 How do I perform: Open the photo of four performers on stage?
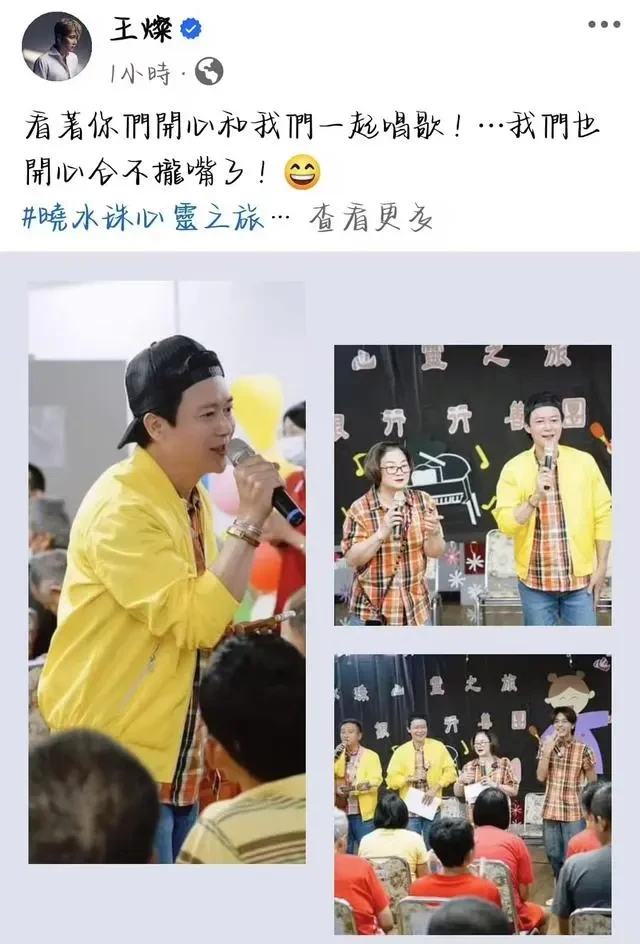(472, 793)
